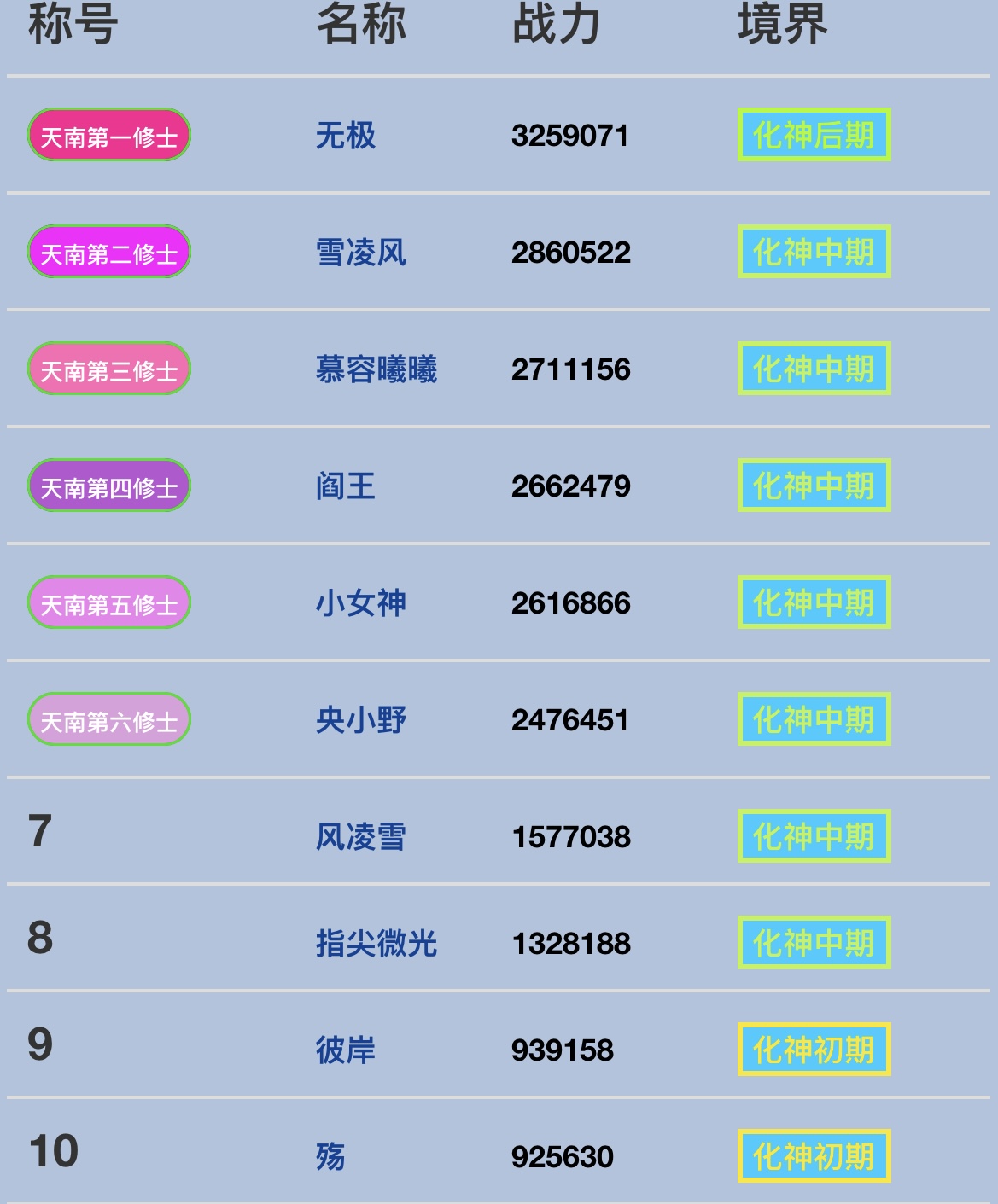
Task: Click the purple 天南第四修士 badge
Action: 108,486
